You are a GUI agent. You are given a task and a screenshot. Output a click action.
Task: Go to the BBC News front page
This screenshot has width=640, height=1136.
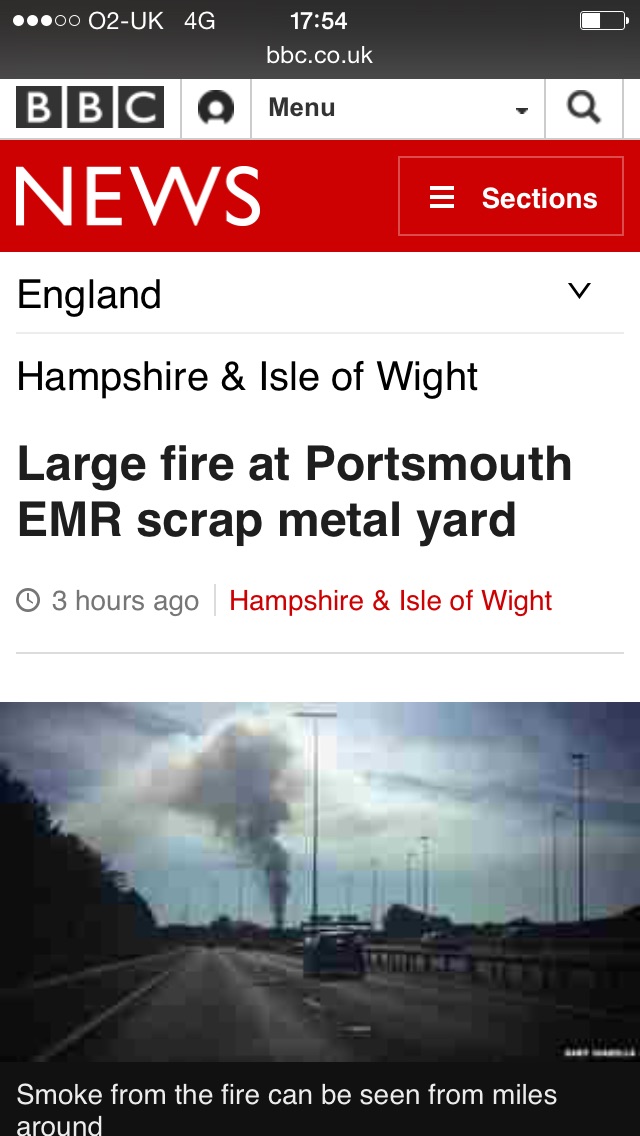coord(138,197)
